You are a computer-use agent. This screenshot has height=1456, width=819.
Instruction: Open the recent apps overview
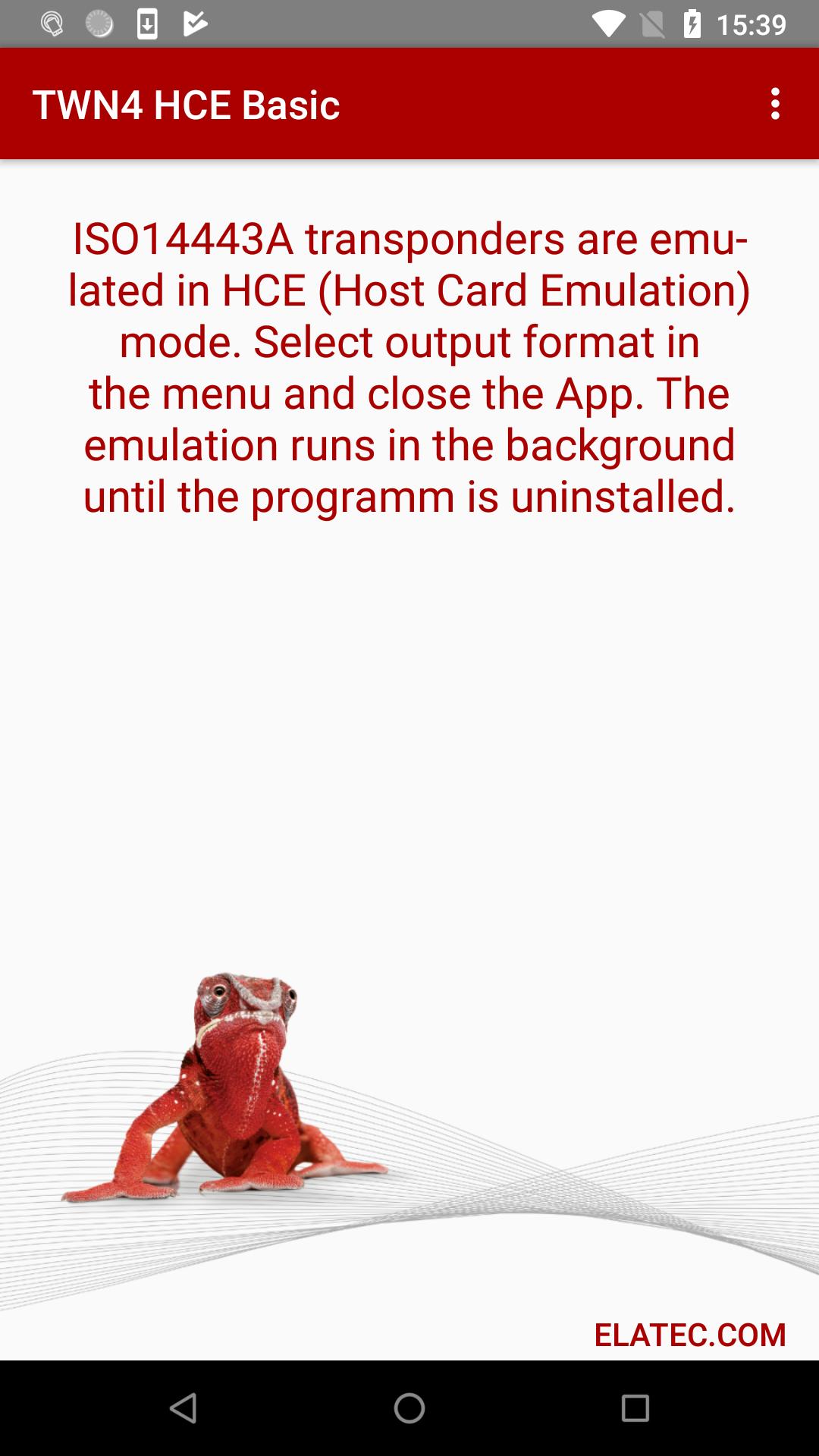pyautogui.click(x=635, y=1408)
